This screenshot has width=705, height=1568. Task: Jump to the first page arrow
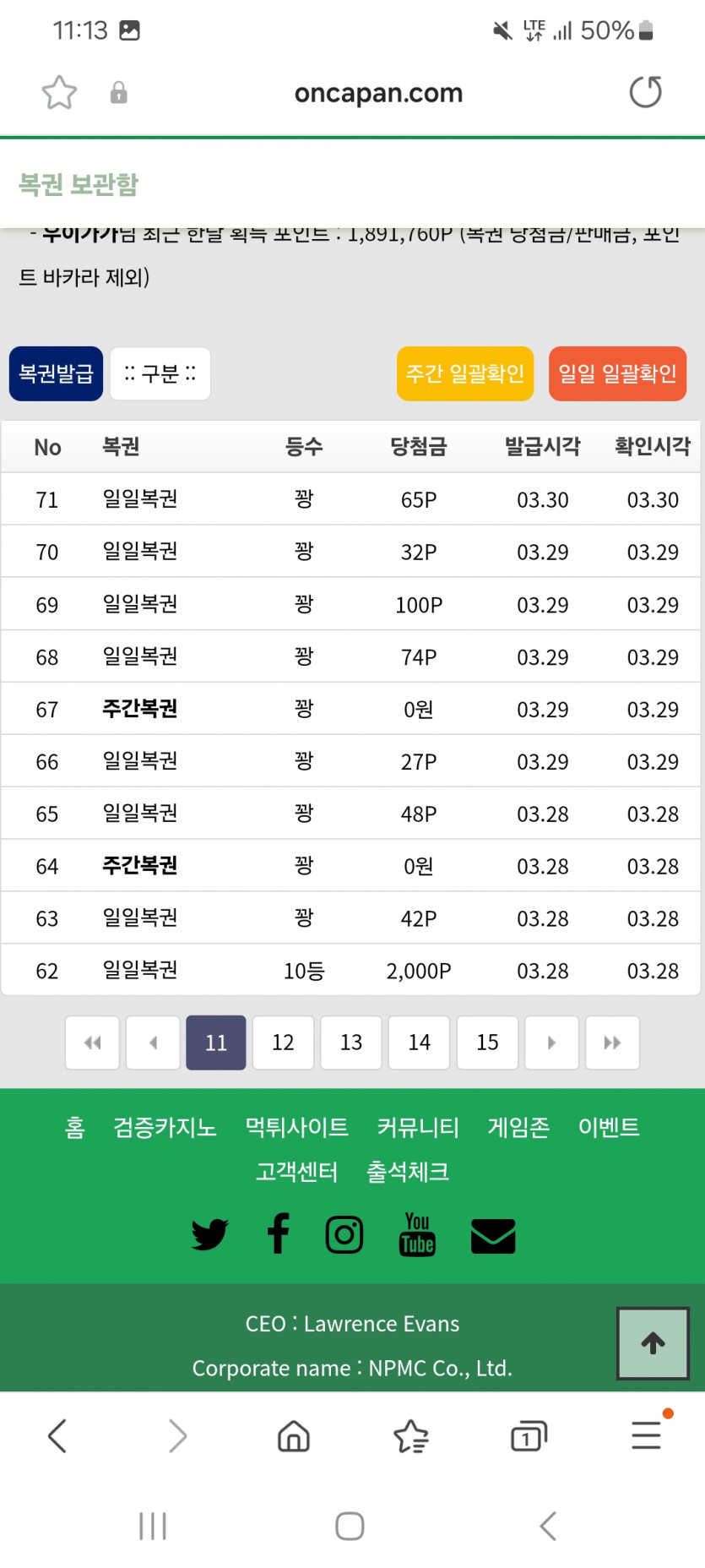point(92,1043)
